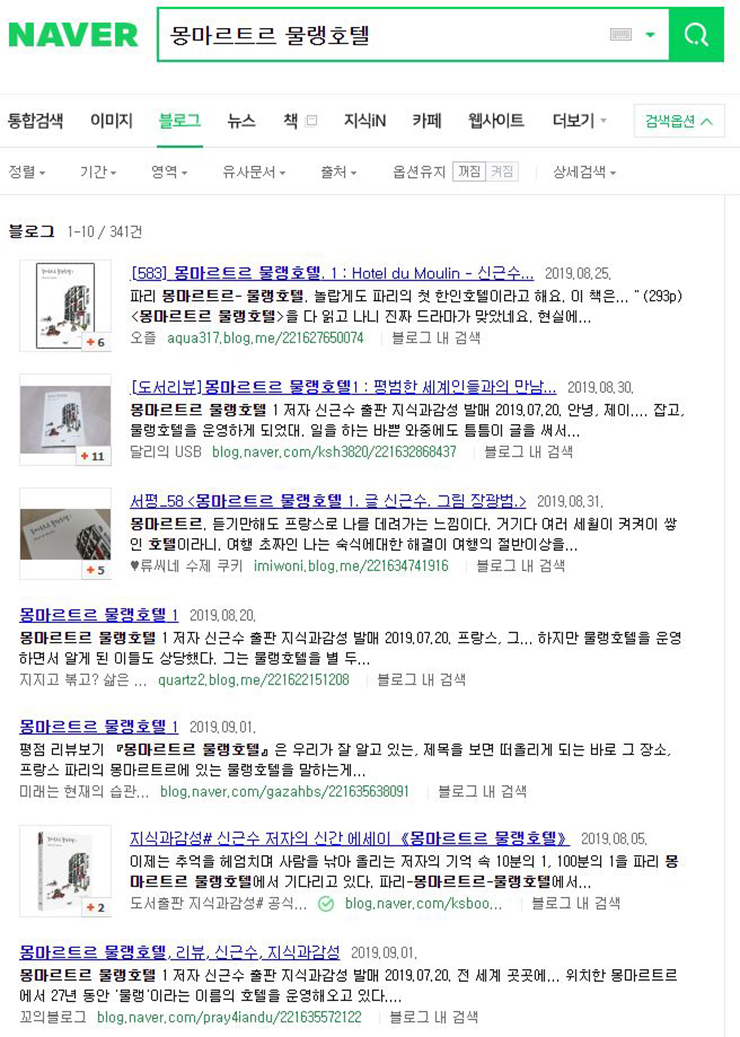This screenshot has height=1037, width=740.
Task: Tap the green search magnifier button
Action: point(696,35)
